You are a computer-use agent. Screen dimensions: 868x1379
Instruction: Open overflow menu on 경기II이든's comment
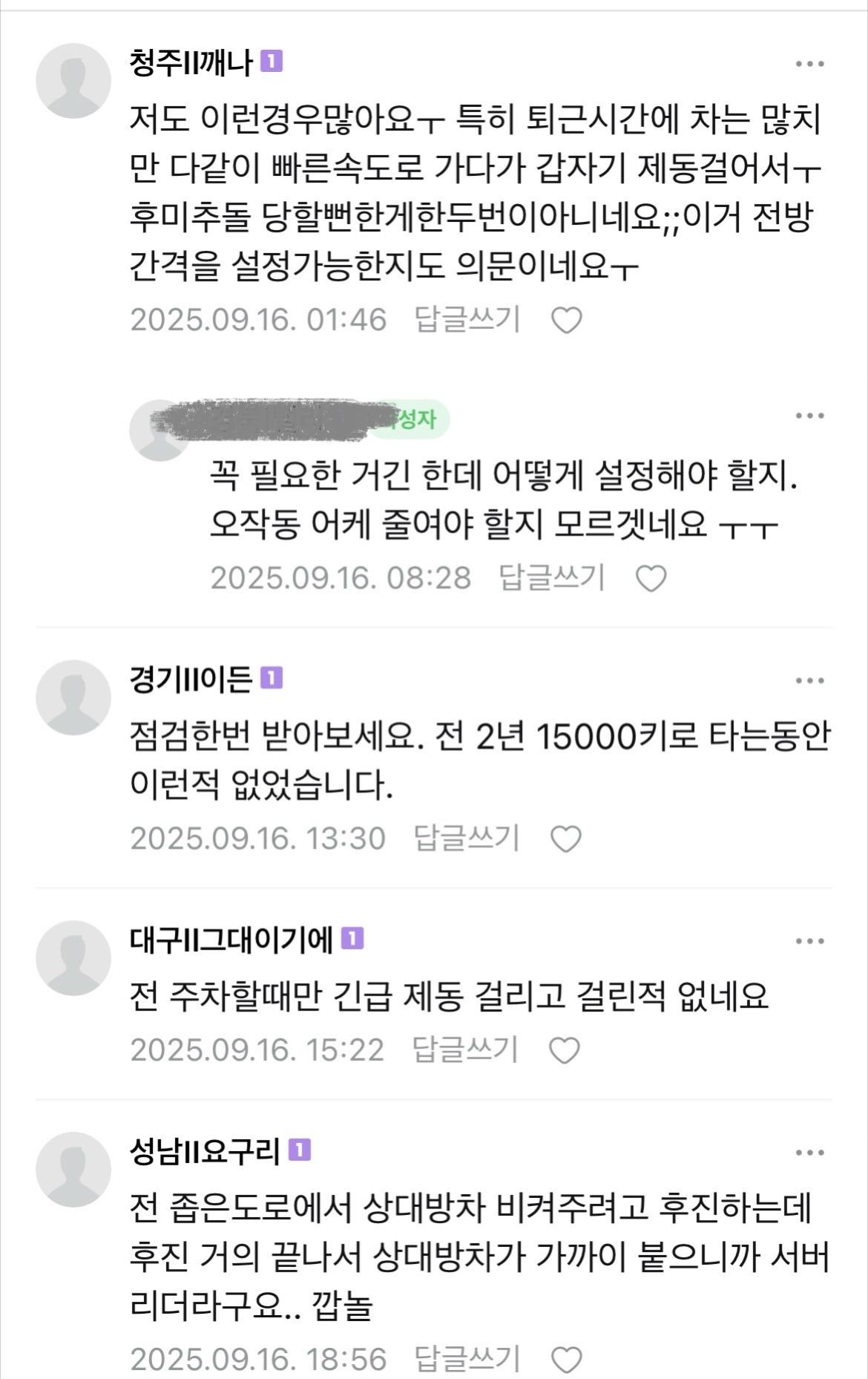coord(809,681)
